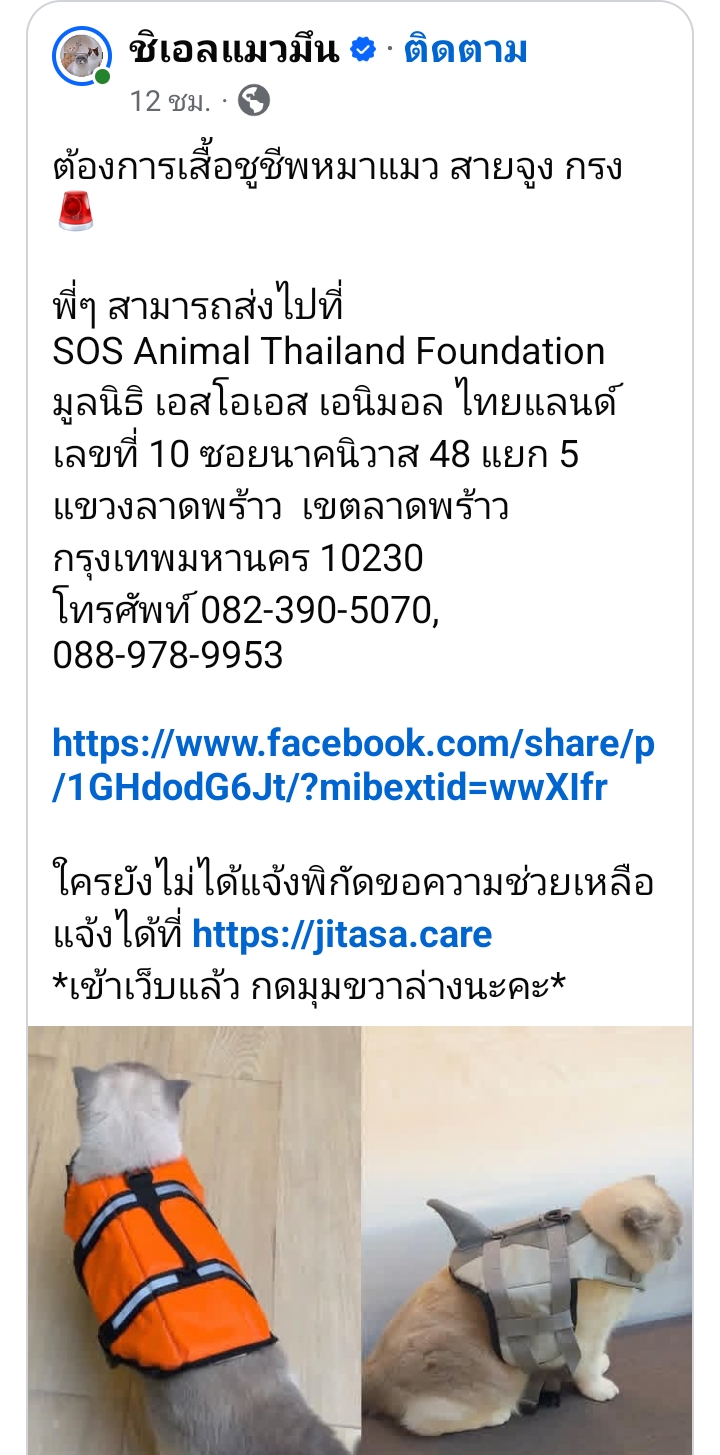
Task: Open the ชิเอลแมวมึน page name
Action: [234, 48]
